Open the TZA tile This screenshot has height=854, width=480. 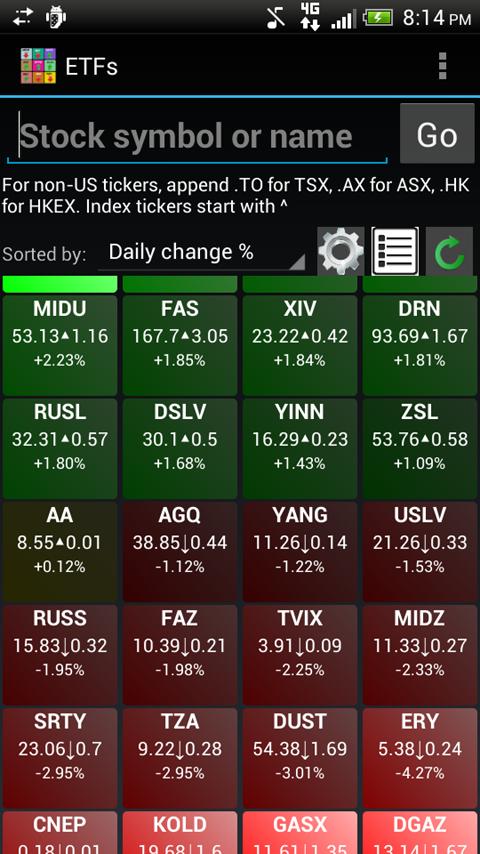coord(180,759)
